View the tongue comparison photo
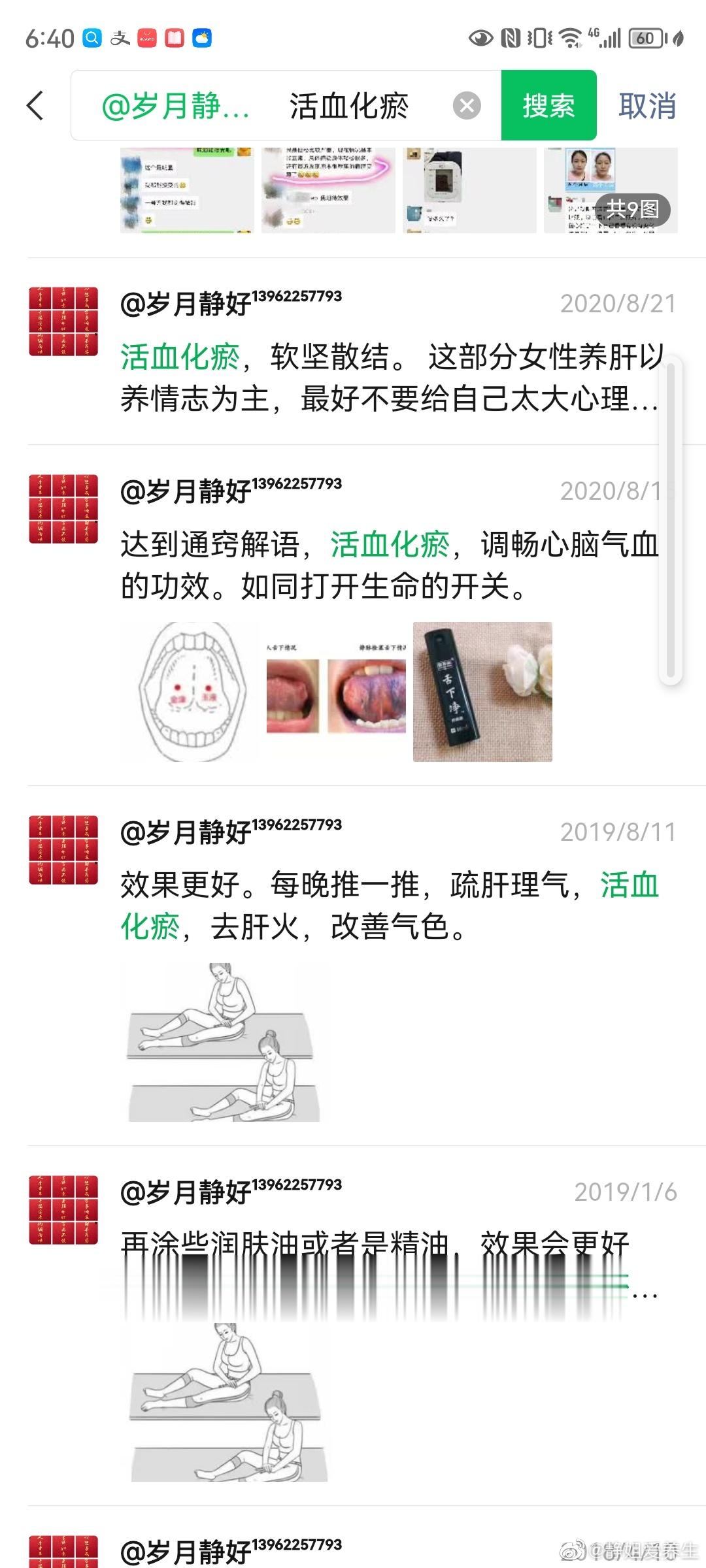 coord(337,692)
